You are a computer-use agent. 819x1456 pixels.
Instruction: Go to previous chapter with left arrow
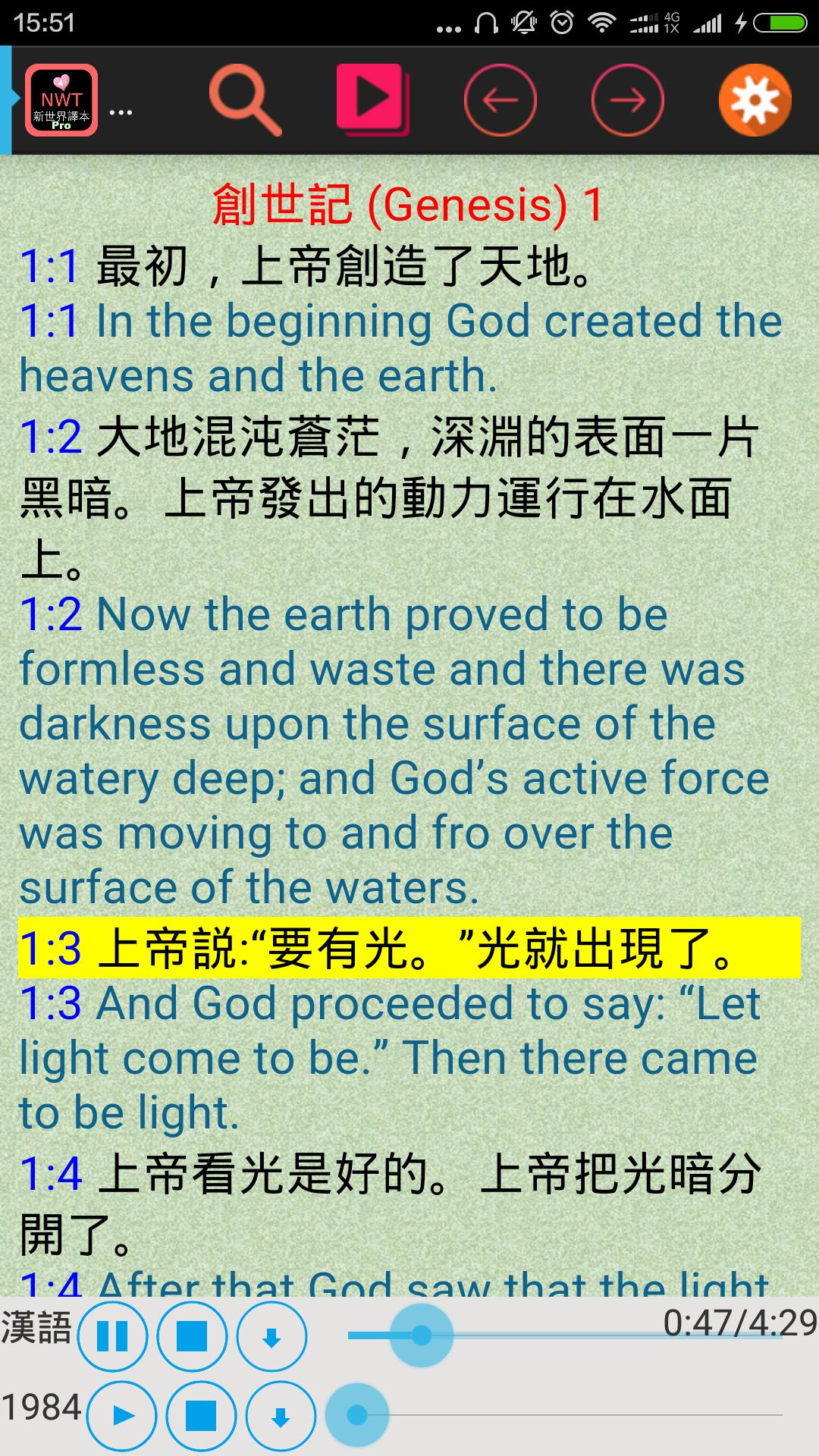500,100
